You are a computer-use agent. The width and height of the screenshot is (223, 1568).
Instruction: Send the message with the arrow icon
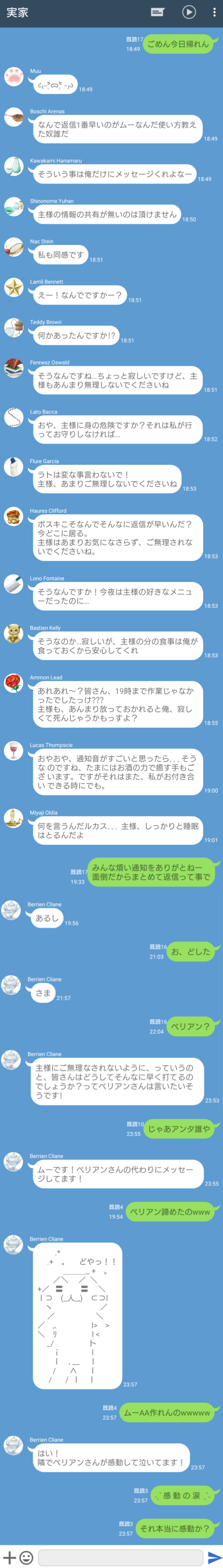tap(214, 1556)
